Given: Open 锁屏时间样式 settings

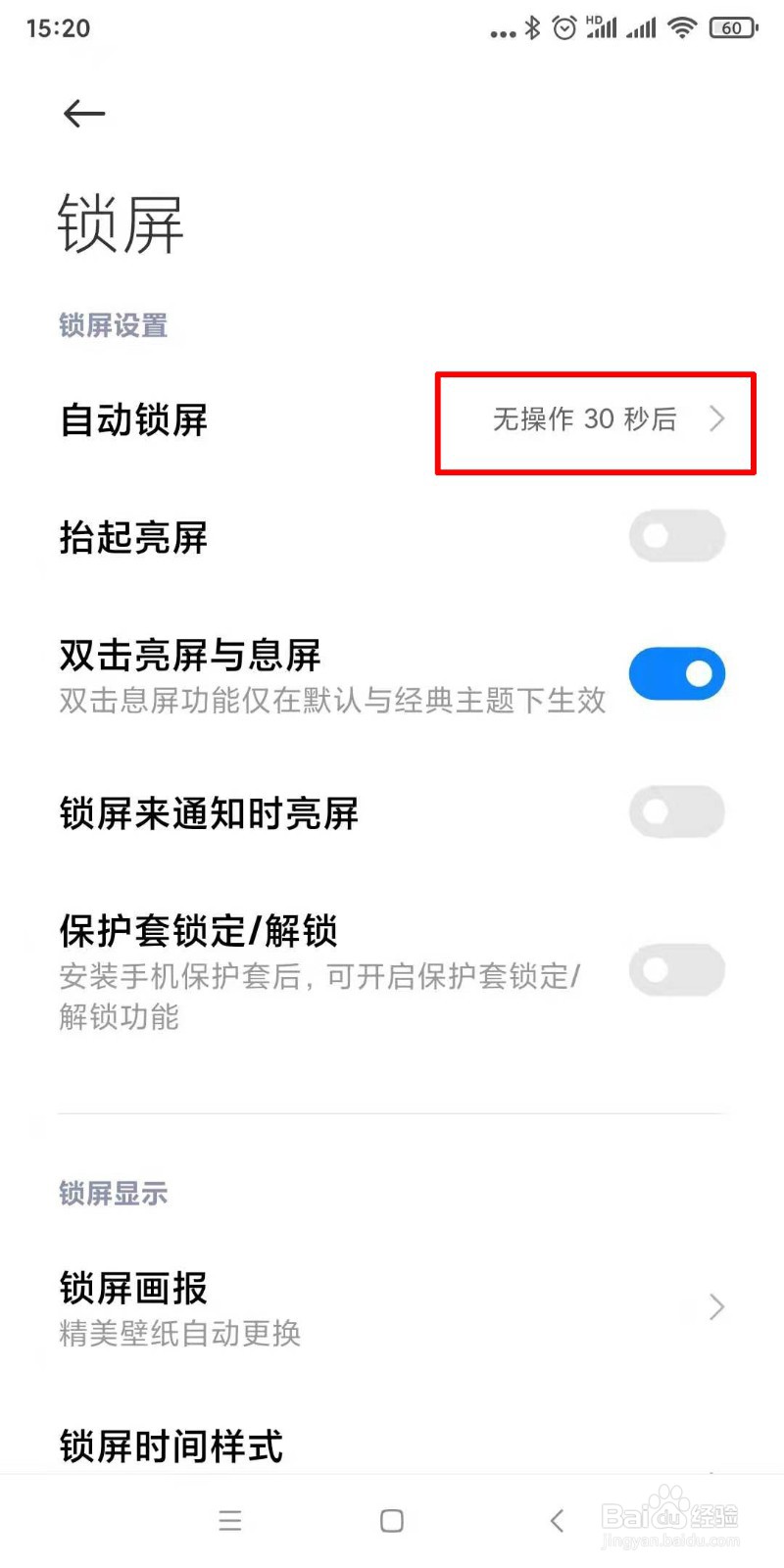Looking at the screenshot, I should 169,1444.
